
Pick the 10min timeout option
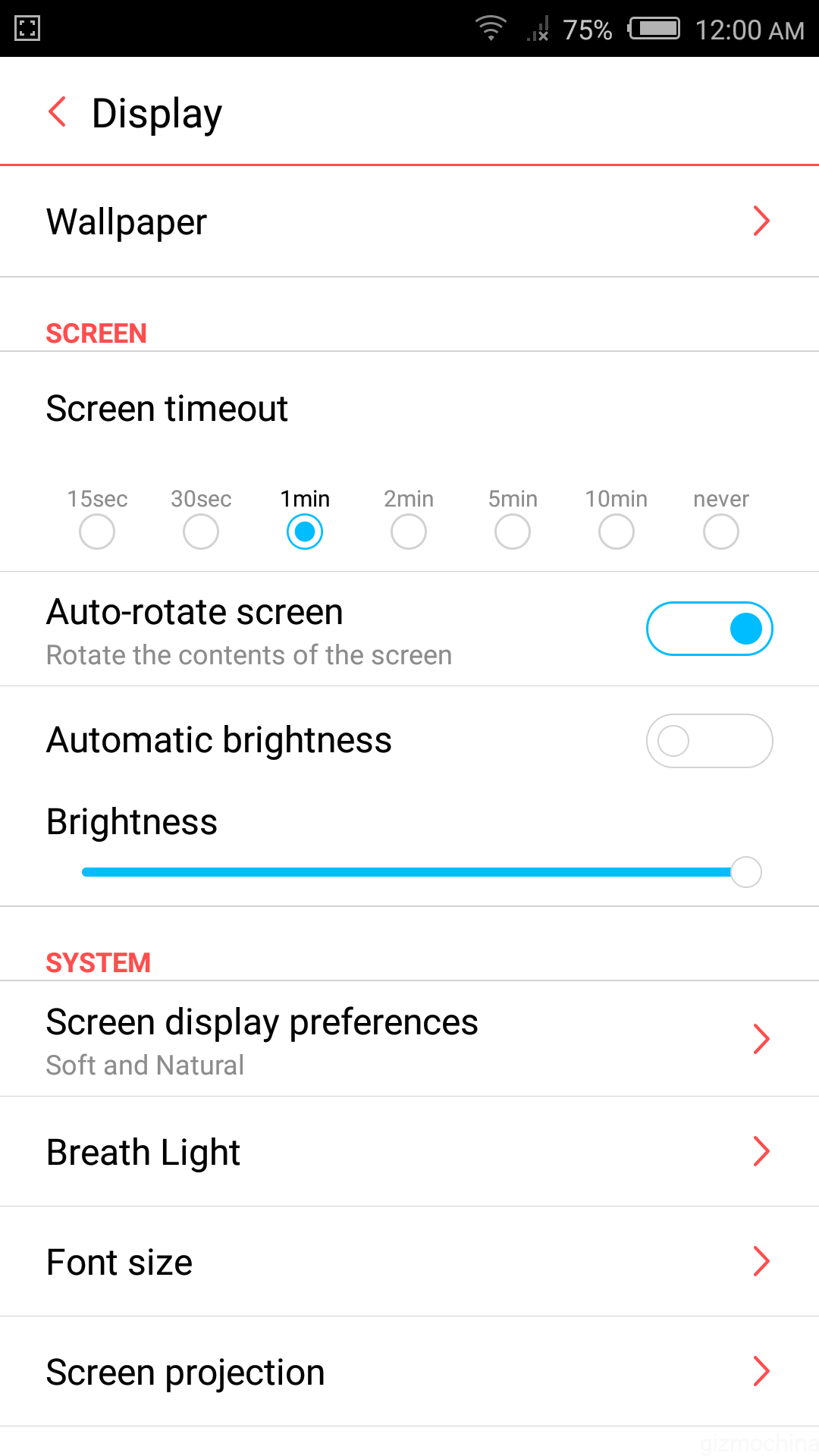(x=617, y=532)
